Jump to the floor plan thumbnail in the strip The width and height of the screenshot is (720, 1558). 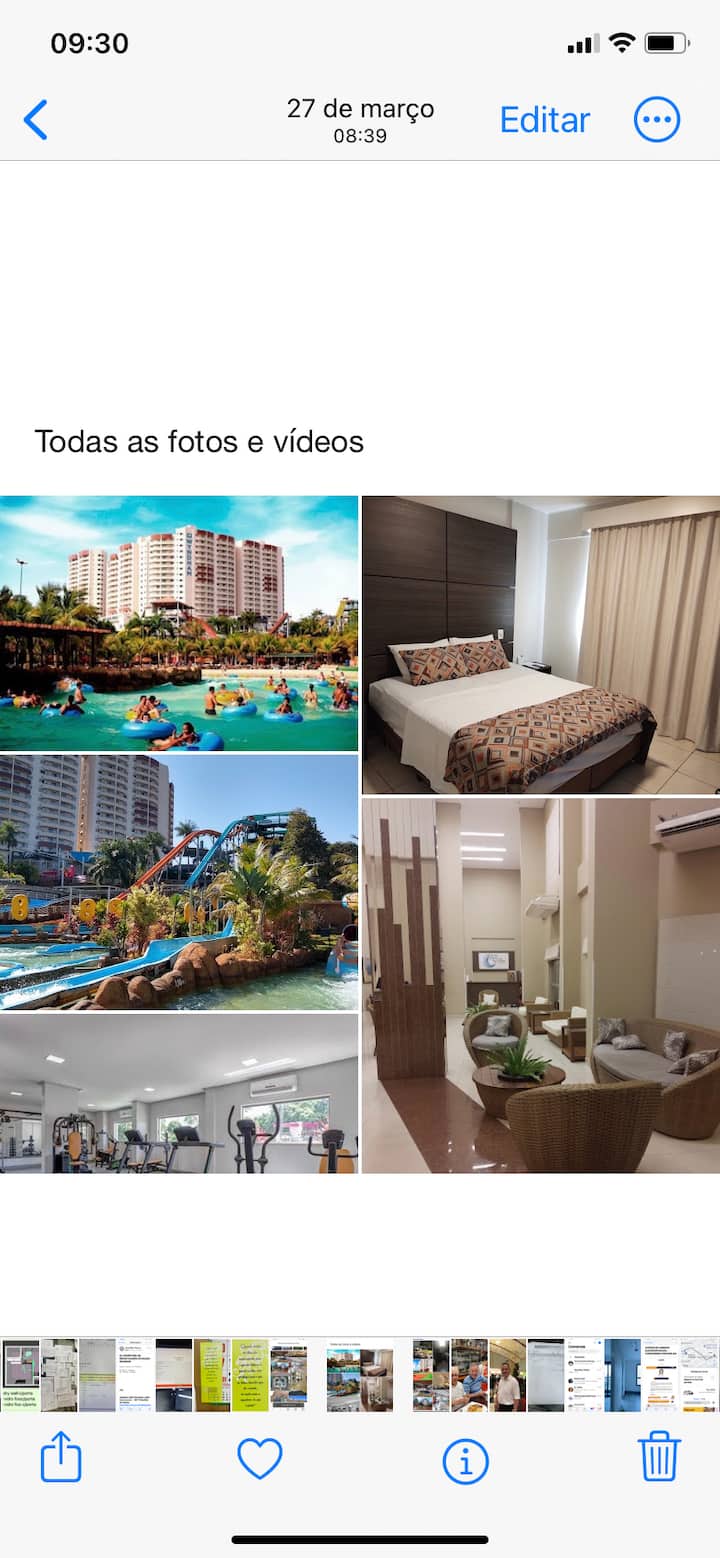click(x=19, y=1375)
